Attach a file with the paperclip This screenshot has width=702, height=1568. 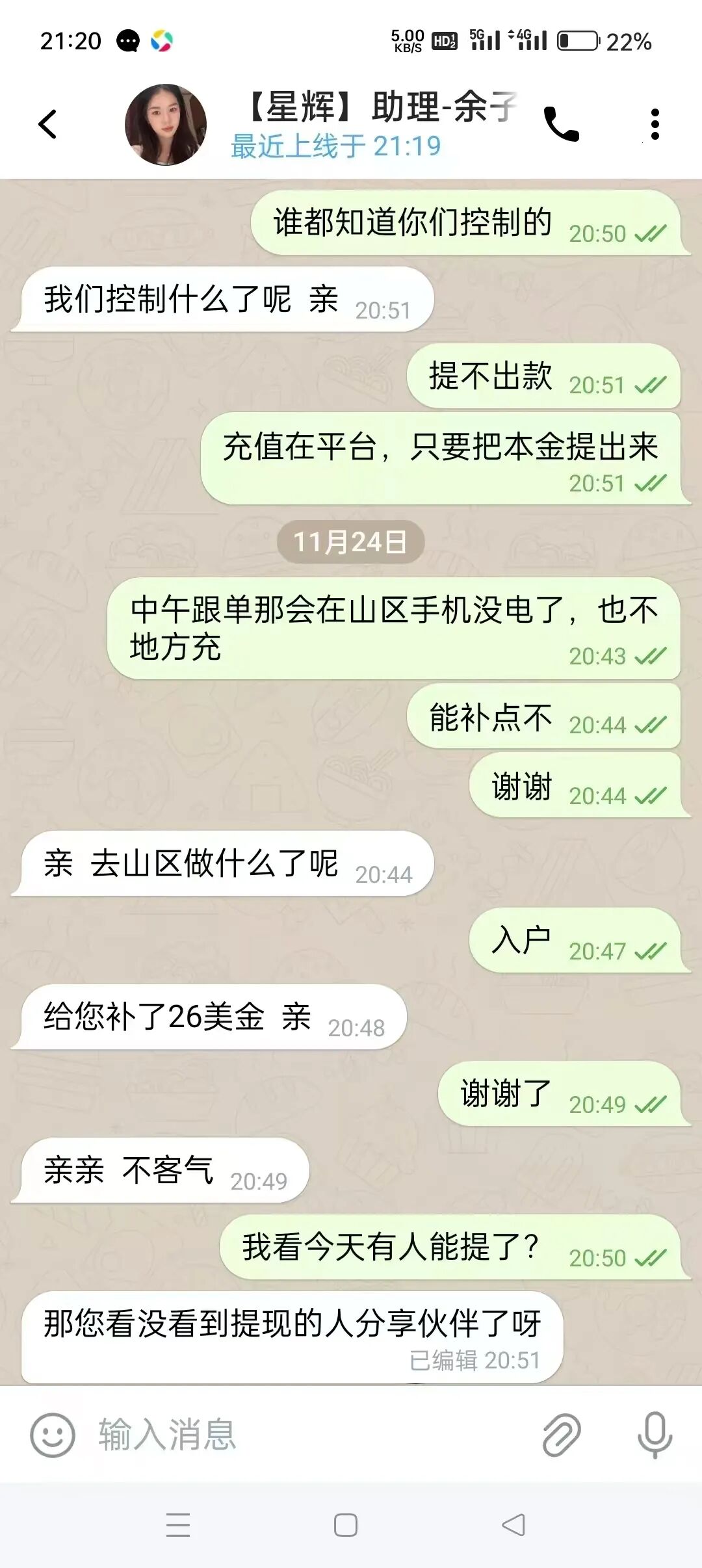tap(561, 1435)
